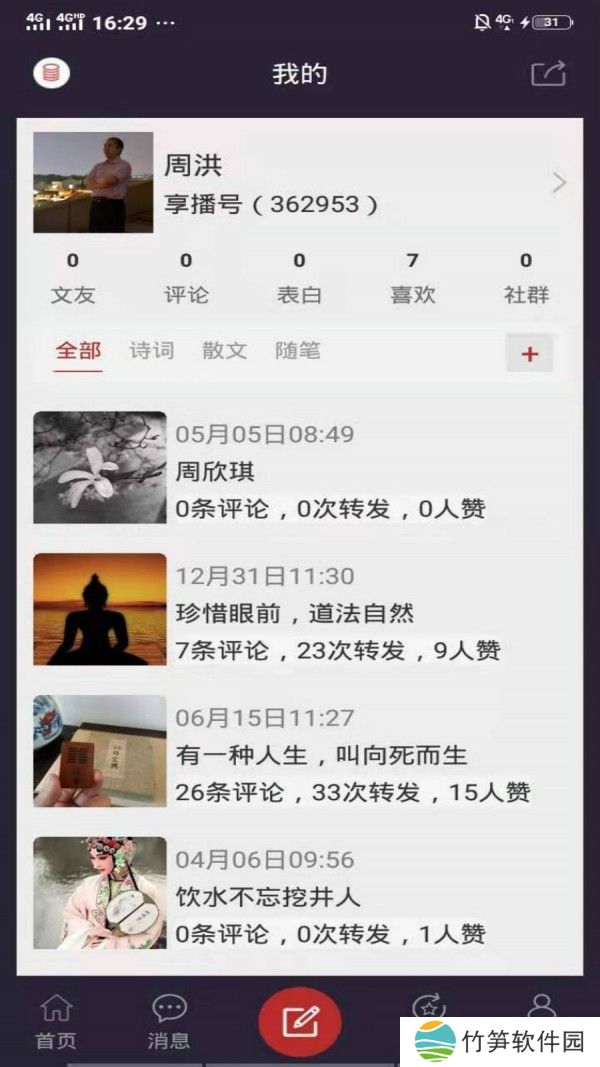Switch to the 散文 tab

tap(224, 351)
